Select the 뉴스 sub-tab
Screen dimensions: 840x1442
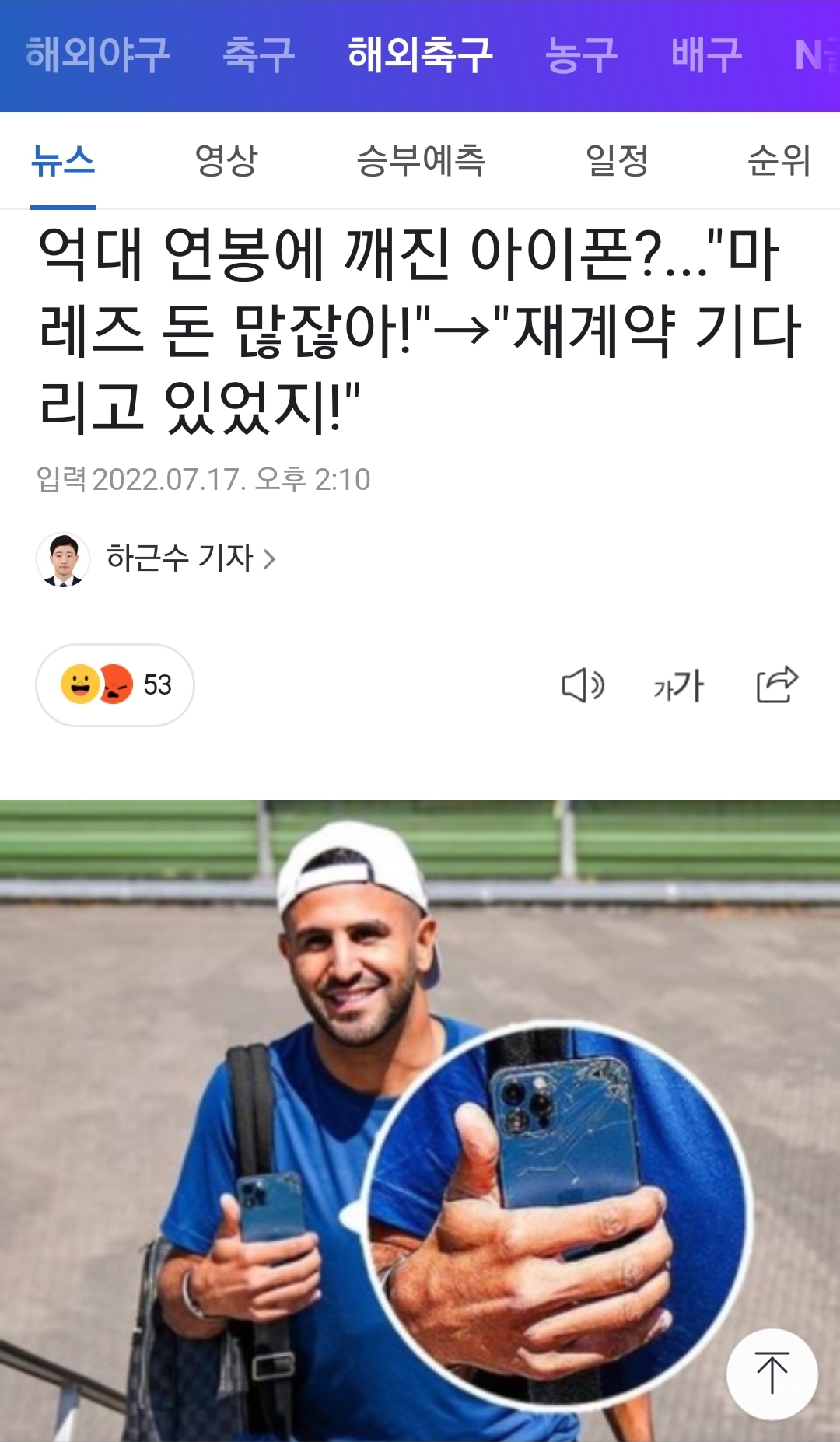point(63,161)
